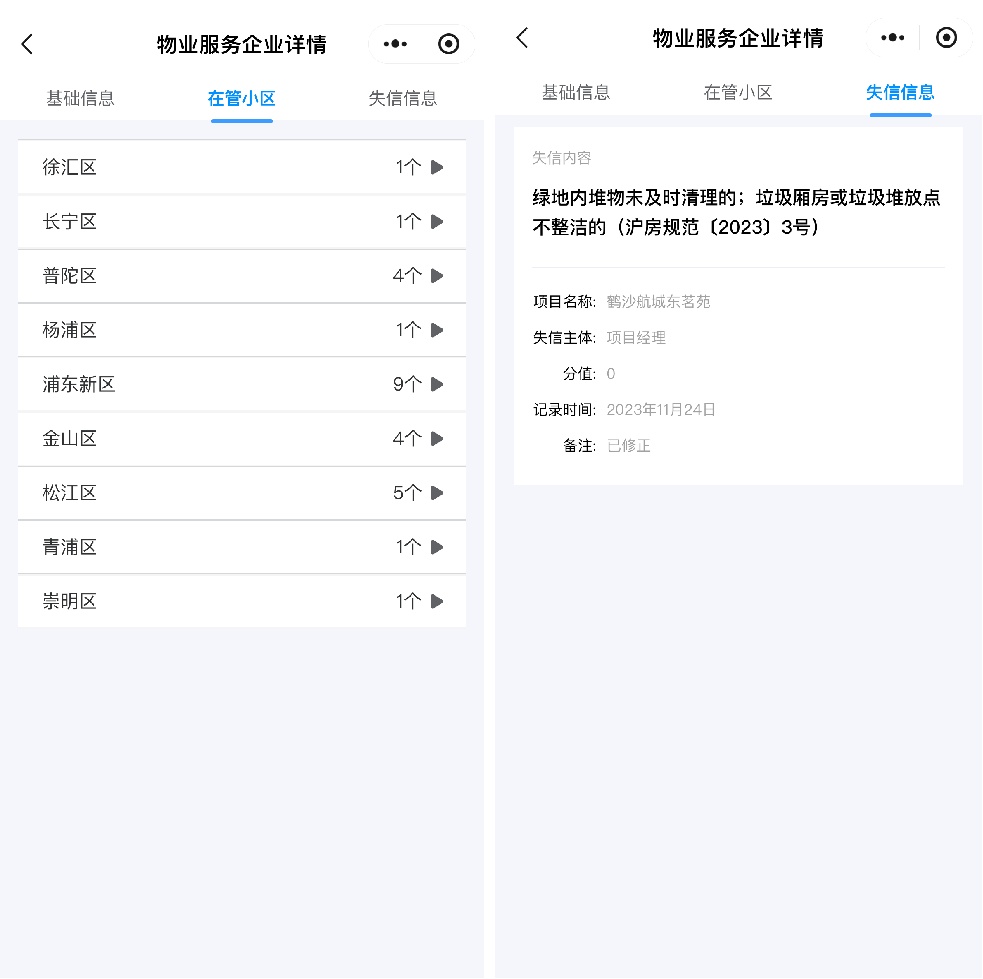Switch to 基础信息 tab on the district list screen
The height and width of the screenshot is (979, 983).
click(x=81, y=98)
